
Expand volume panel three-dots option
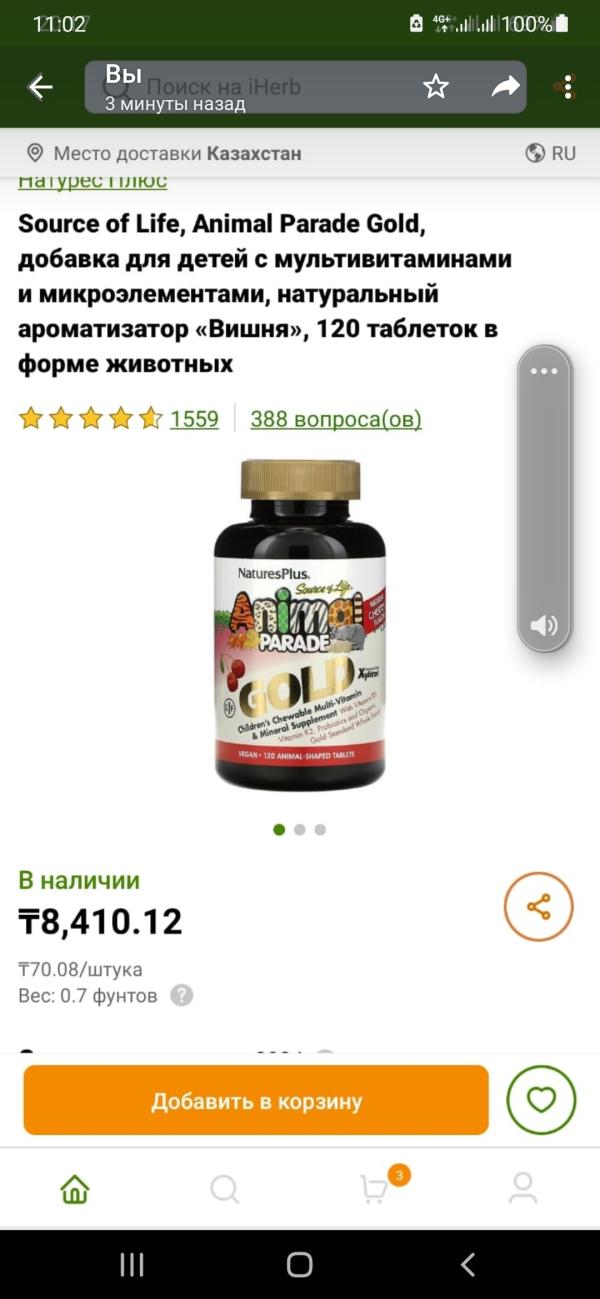pos(544,371)
